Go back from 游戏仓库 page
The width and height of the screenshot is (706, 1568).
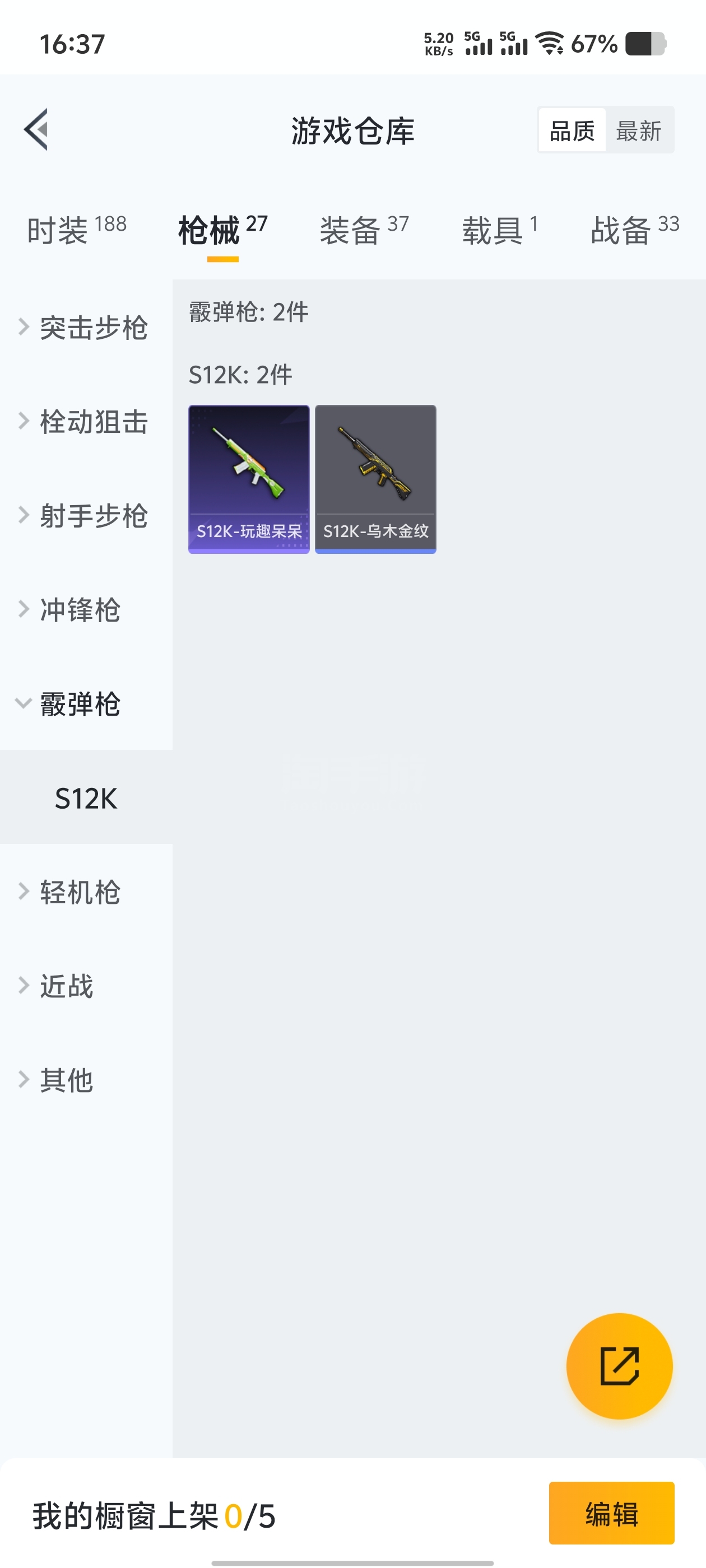[36, 130]
